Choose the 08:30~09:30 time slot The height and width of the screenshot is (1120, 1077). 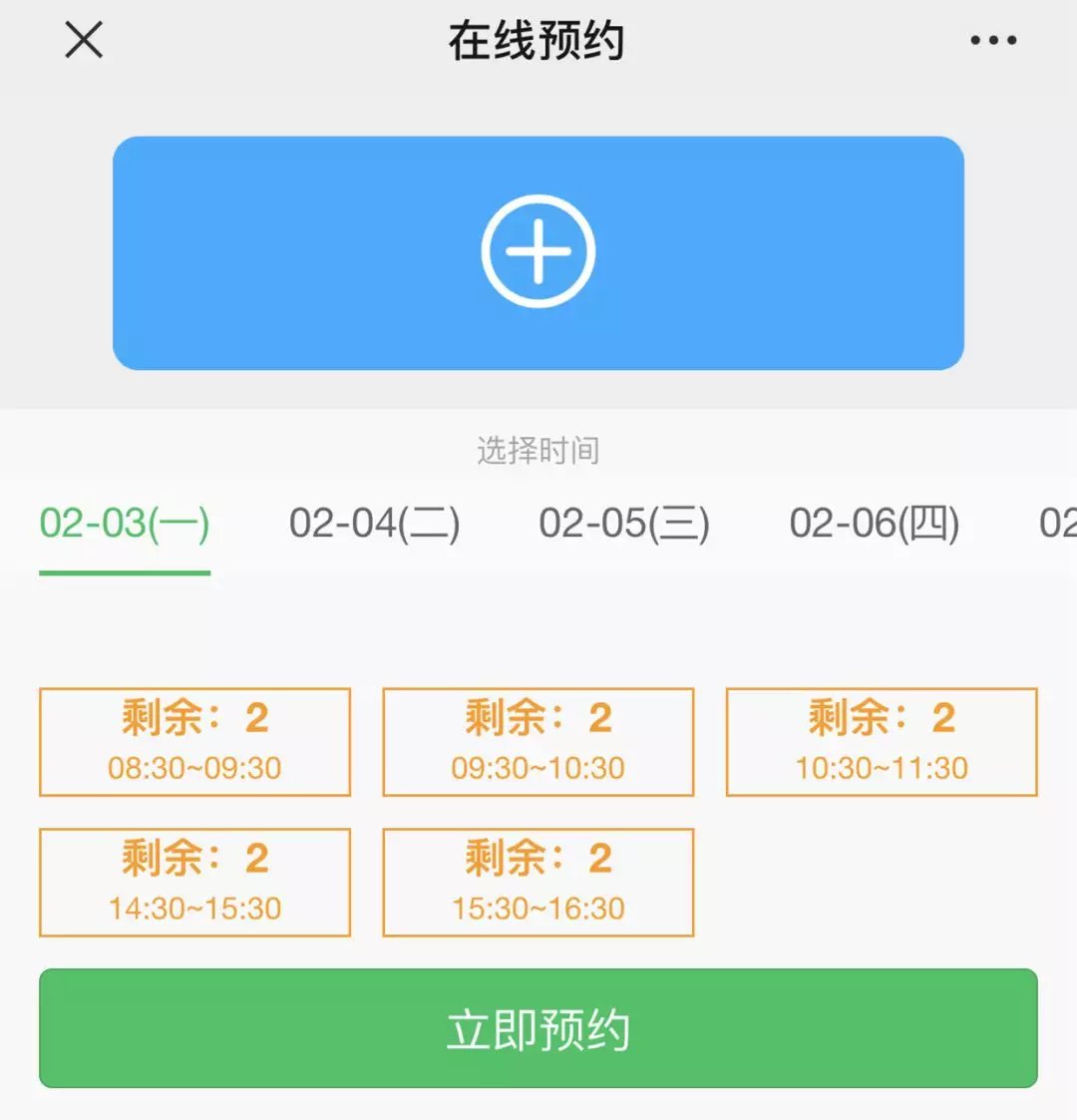pyautogui.click(x=194, y=742)
